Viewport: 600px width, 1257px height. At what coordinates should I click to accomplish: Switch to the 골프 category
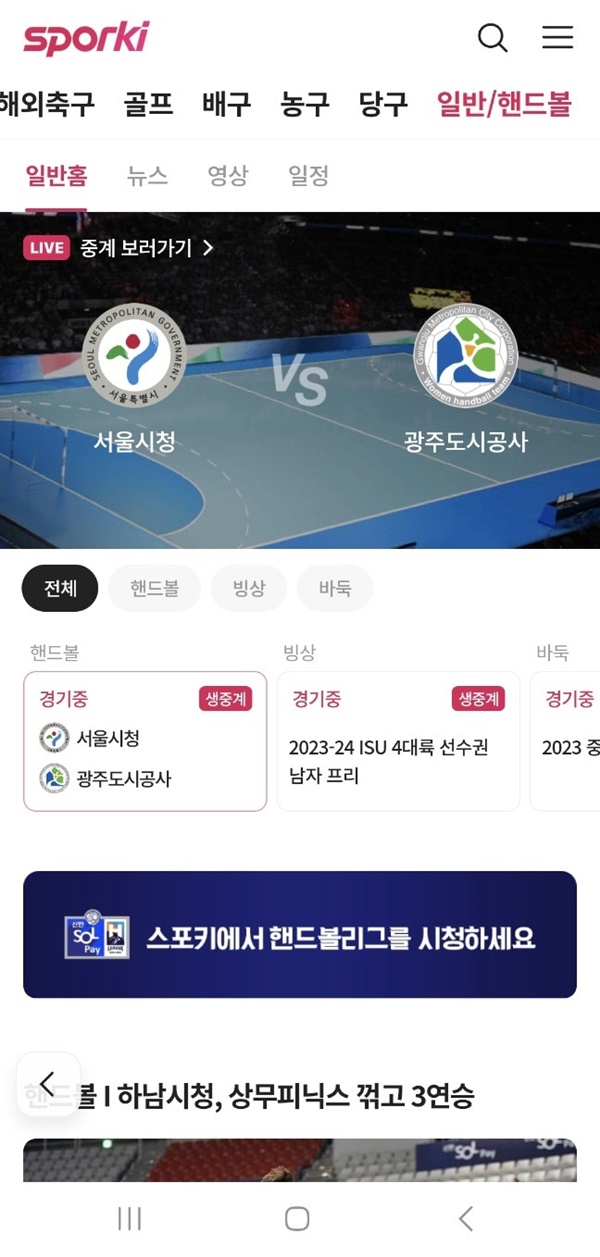click(x=149, y=103)
